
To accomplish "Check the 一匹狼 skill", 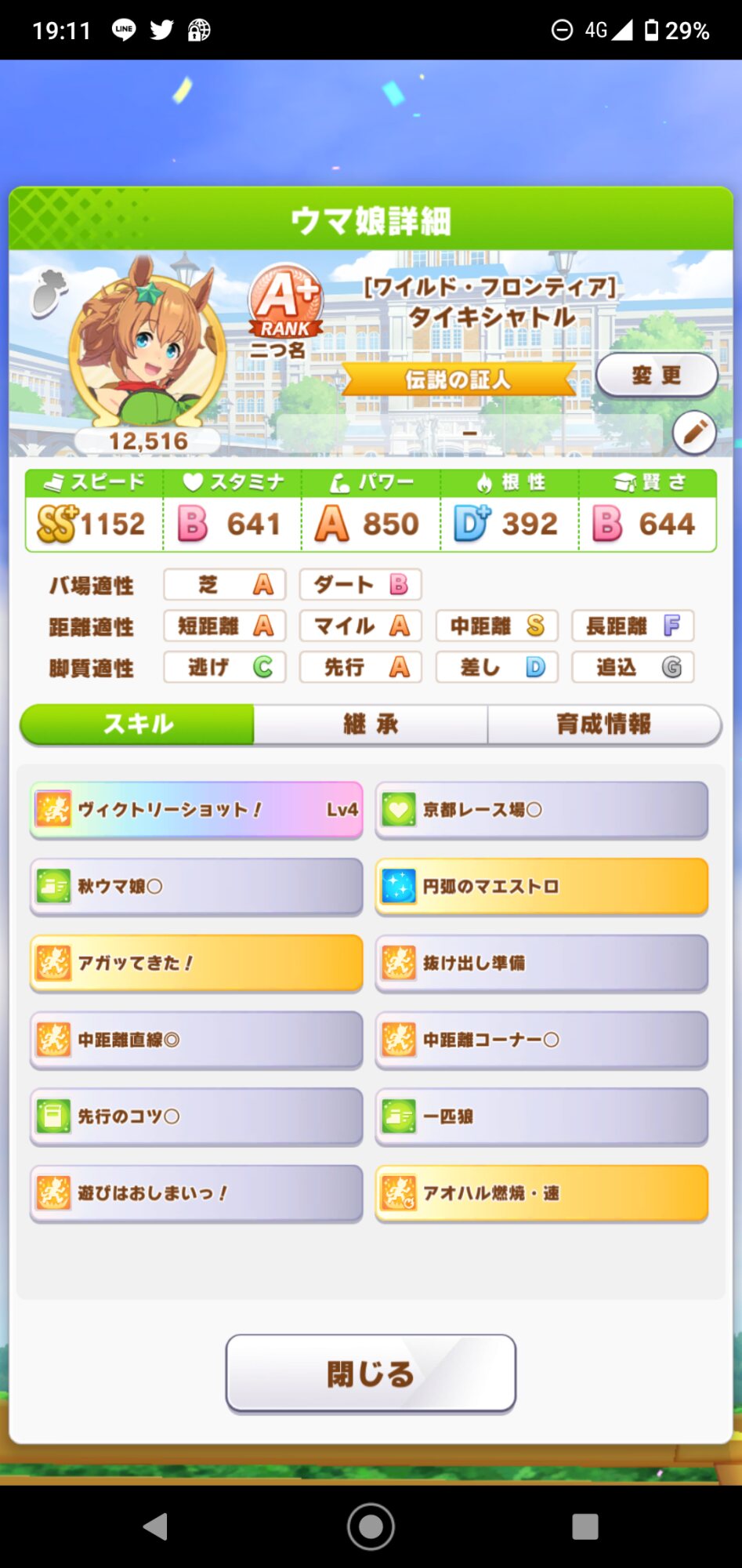I will click(x=541, y=1116).
